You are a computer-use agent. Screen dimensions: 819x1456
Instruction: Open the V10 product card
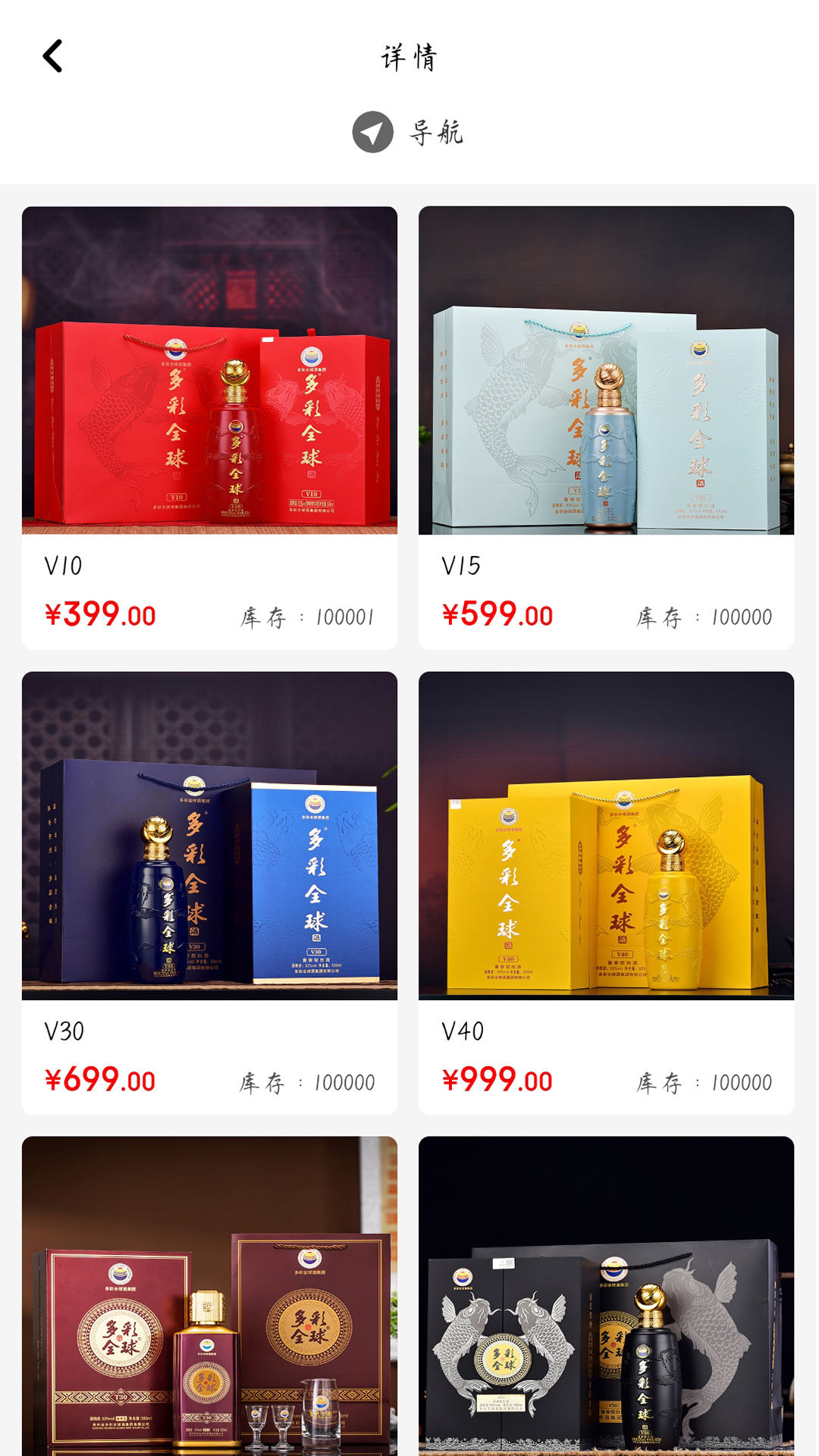(209, 427)
